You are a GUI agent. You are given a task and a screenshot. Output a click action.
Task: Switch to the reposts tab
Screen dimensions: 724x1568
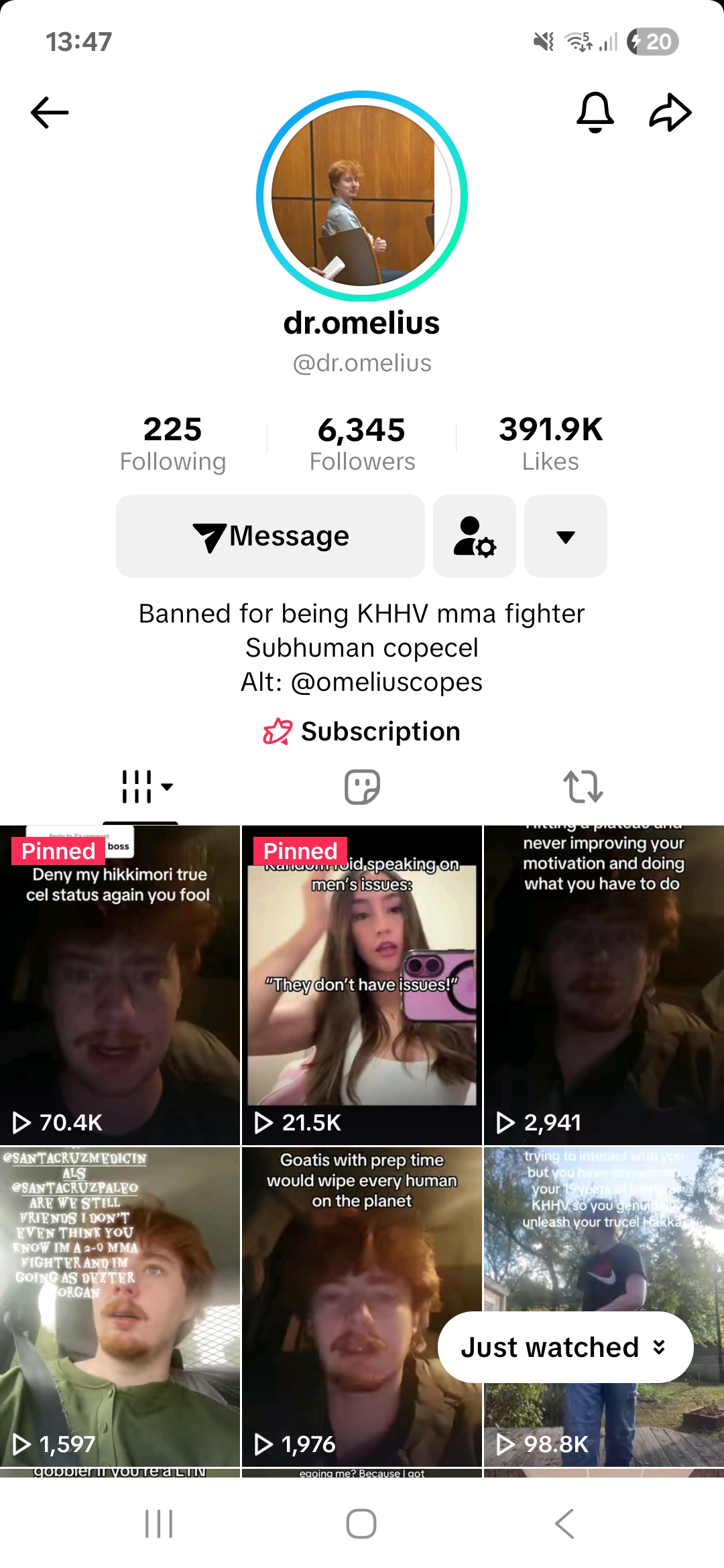583,786
